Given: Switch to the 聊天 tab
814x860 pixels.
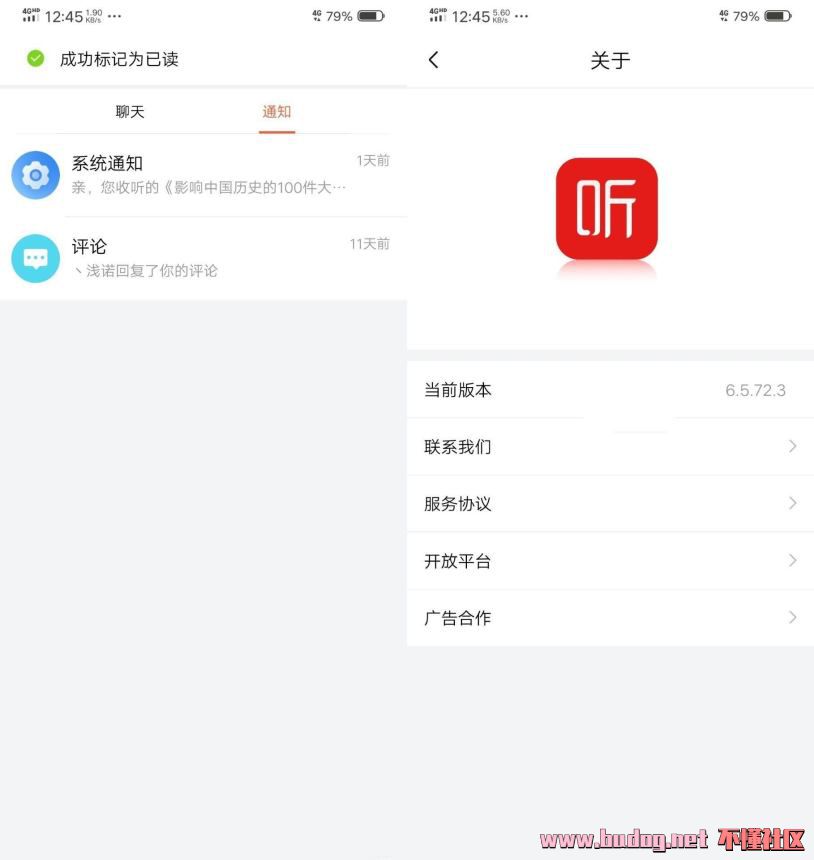Looking at the screenshot, I should click(x=130, y=112).
